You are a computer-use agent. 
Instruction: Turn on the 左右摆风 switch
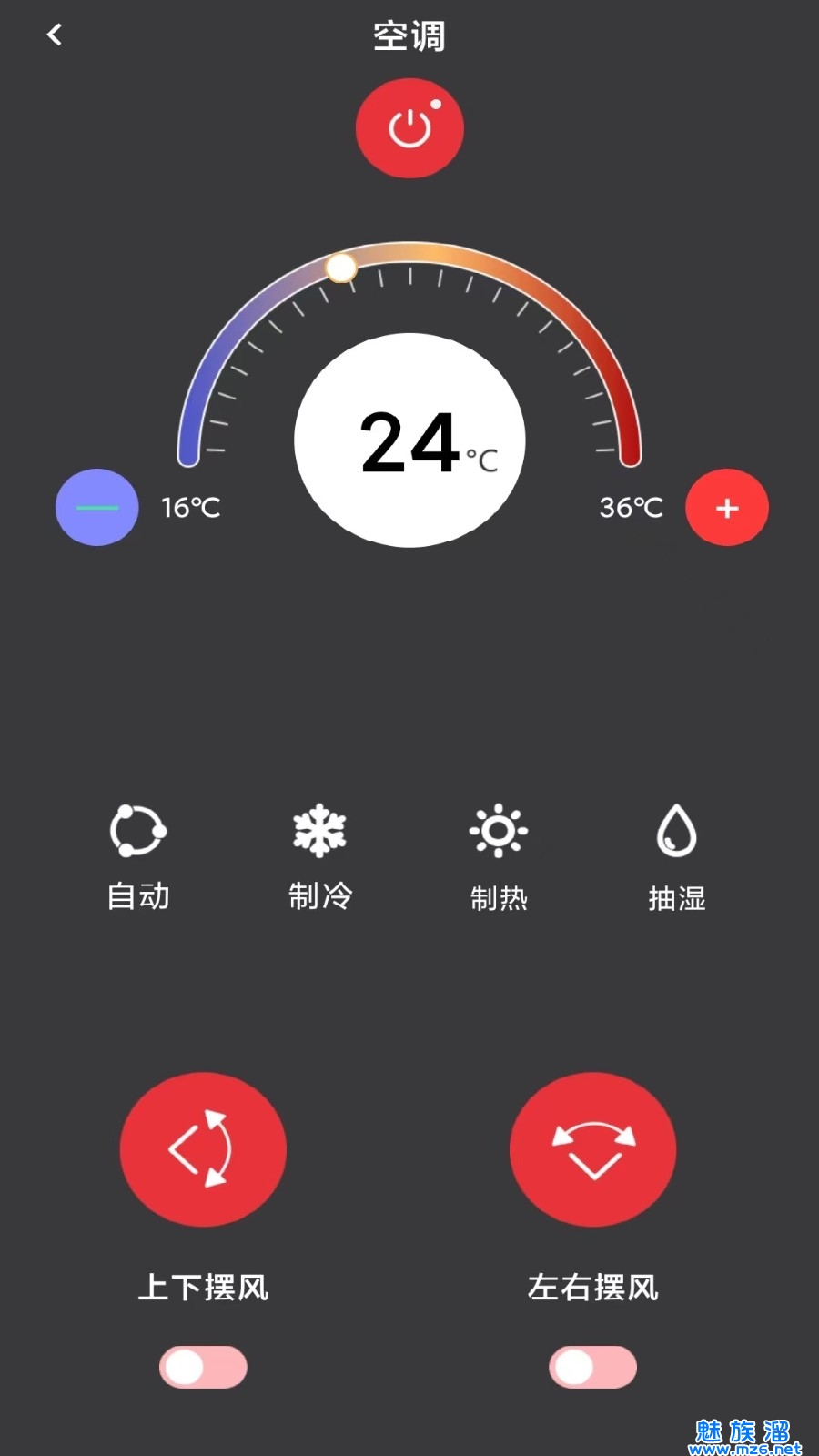pyautogui.click(x=592, y=1367)
